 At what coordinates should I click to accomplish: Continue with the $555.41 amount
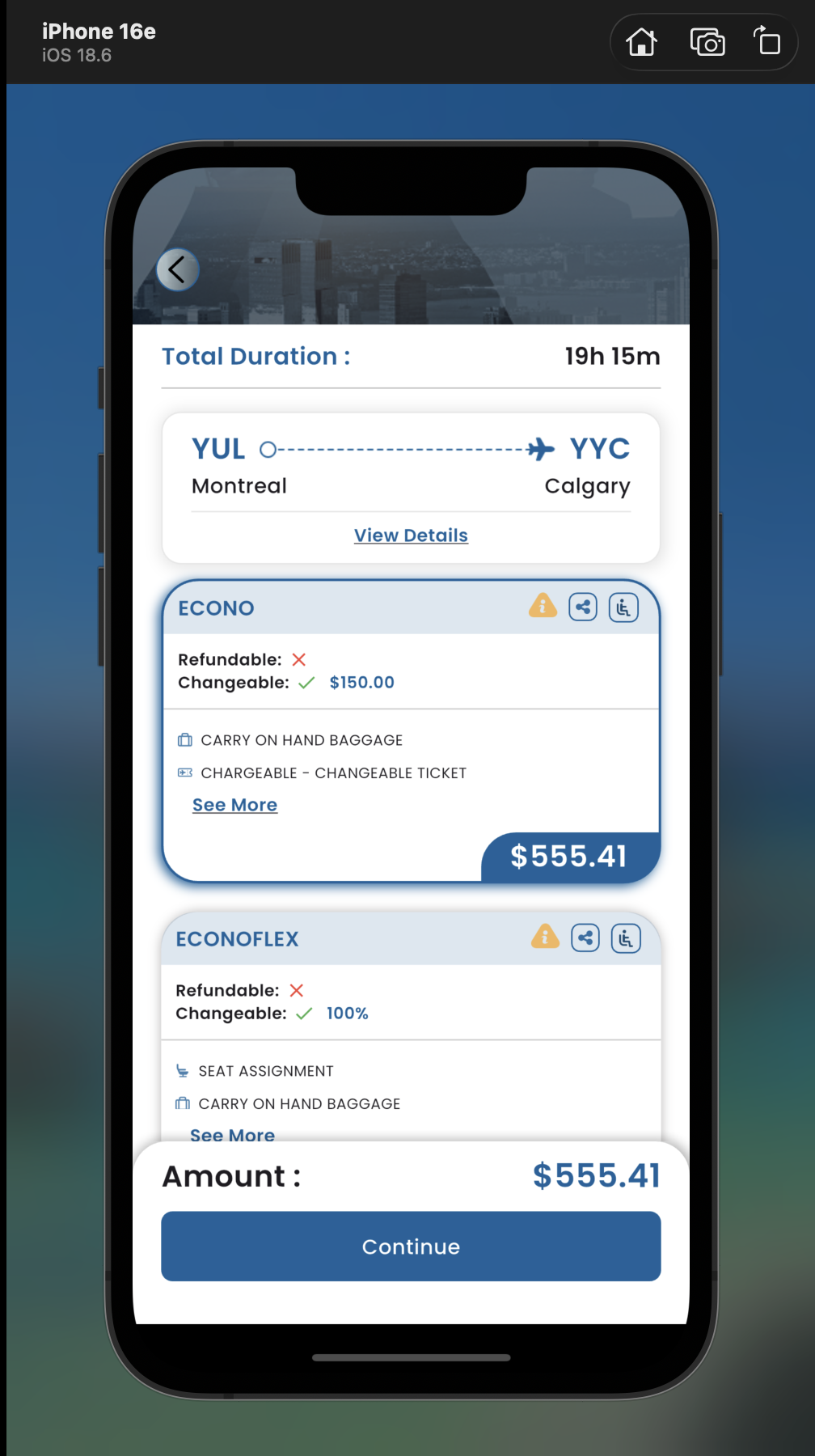(411, 1246)
